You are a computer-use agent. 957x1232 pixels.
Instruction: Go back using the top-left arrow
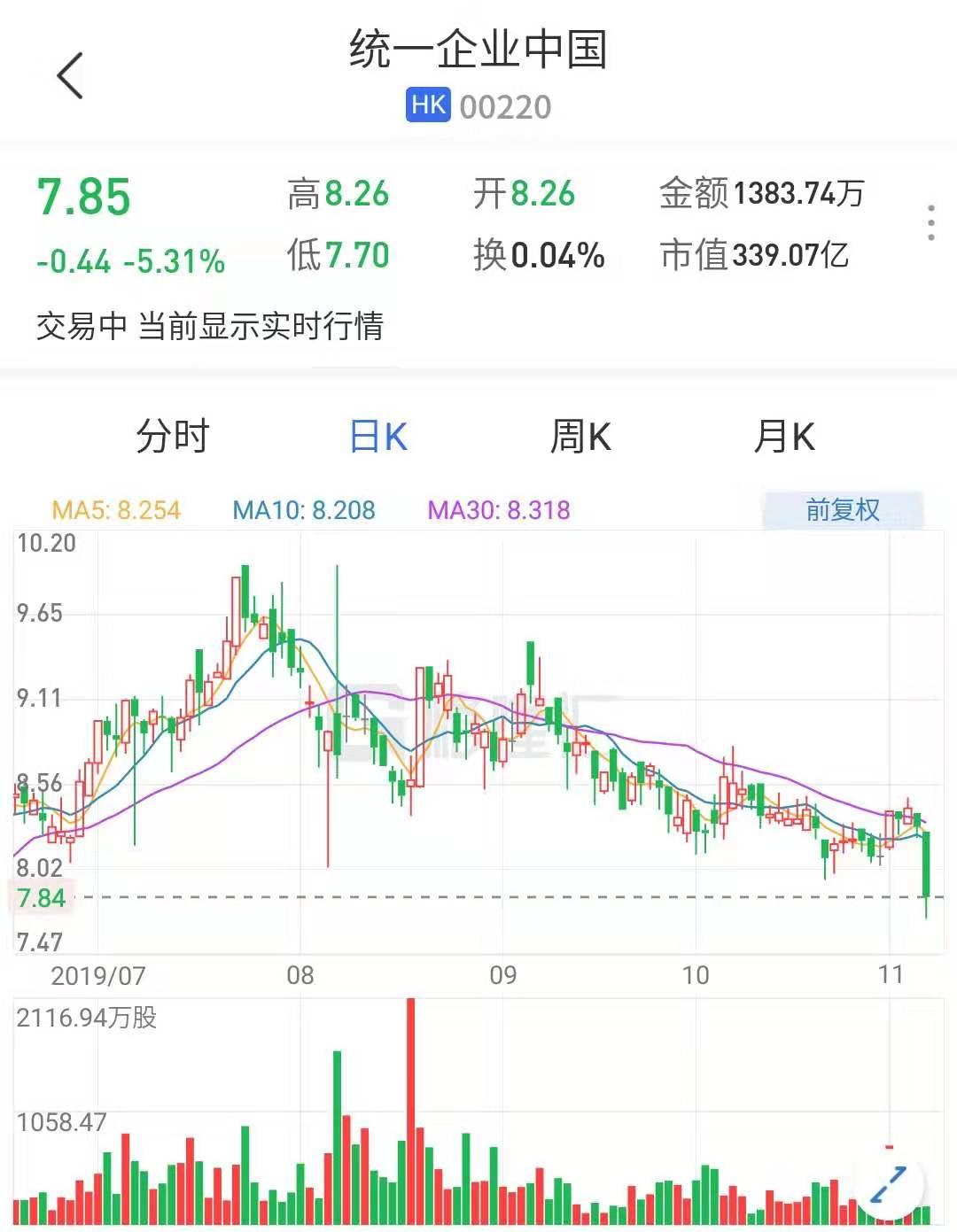70,75
